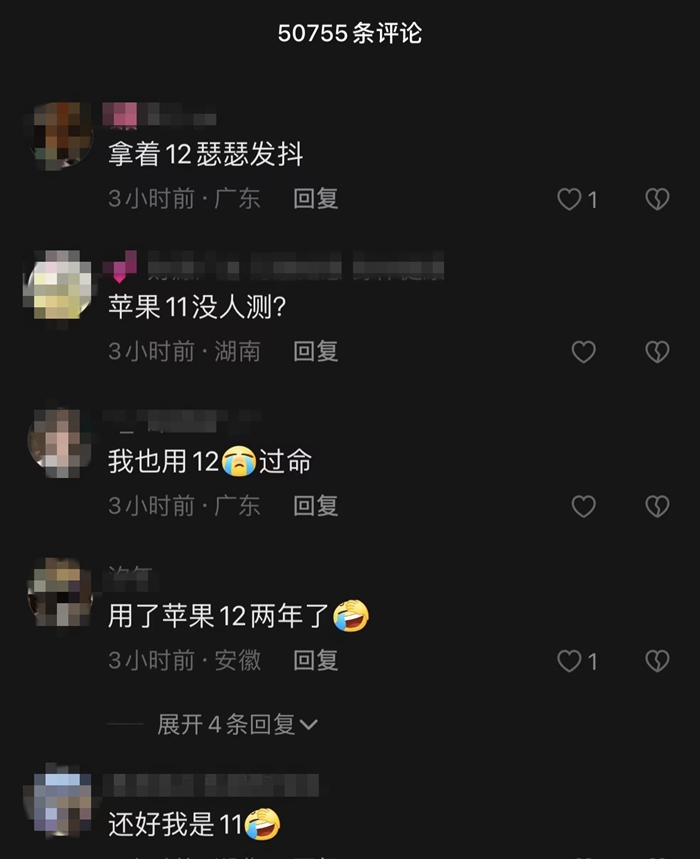Dislike the comment '苹果11没人测?'
The width and height of the screenshot is (700, 859).
click(x=656, y=351)
